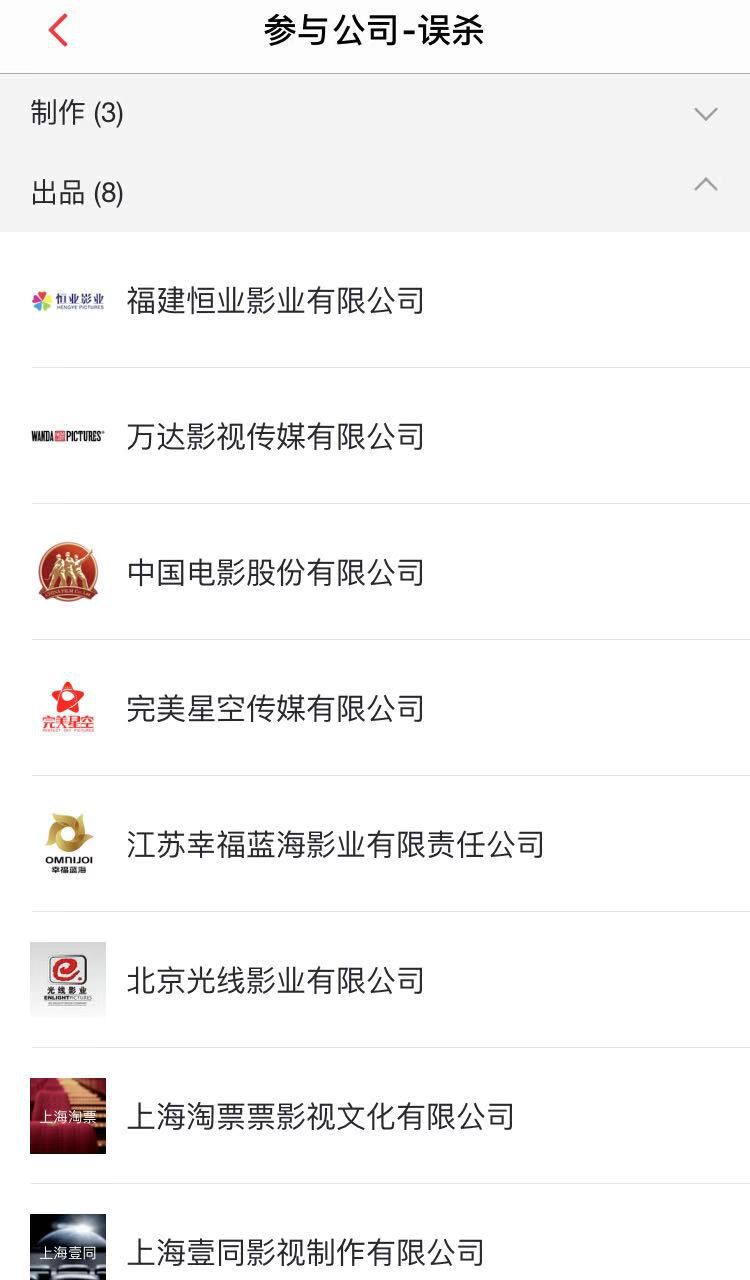The image size is (750, 1280).
Task: Go back using the red arrow
Action: (x=58, y=31)
